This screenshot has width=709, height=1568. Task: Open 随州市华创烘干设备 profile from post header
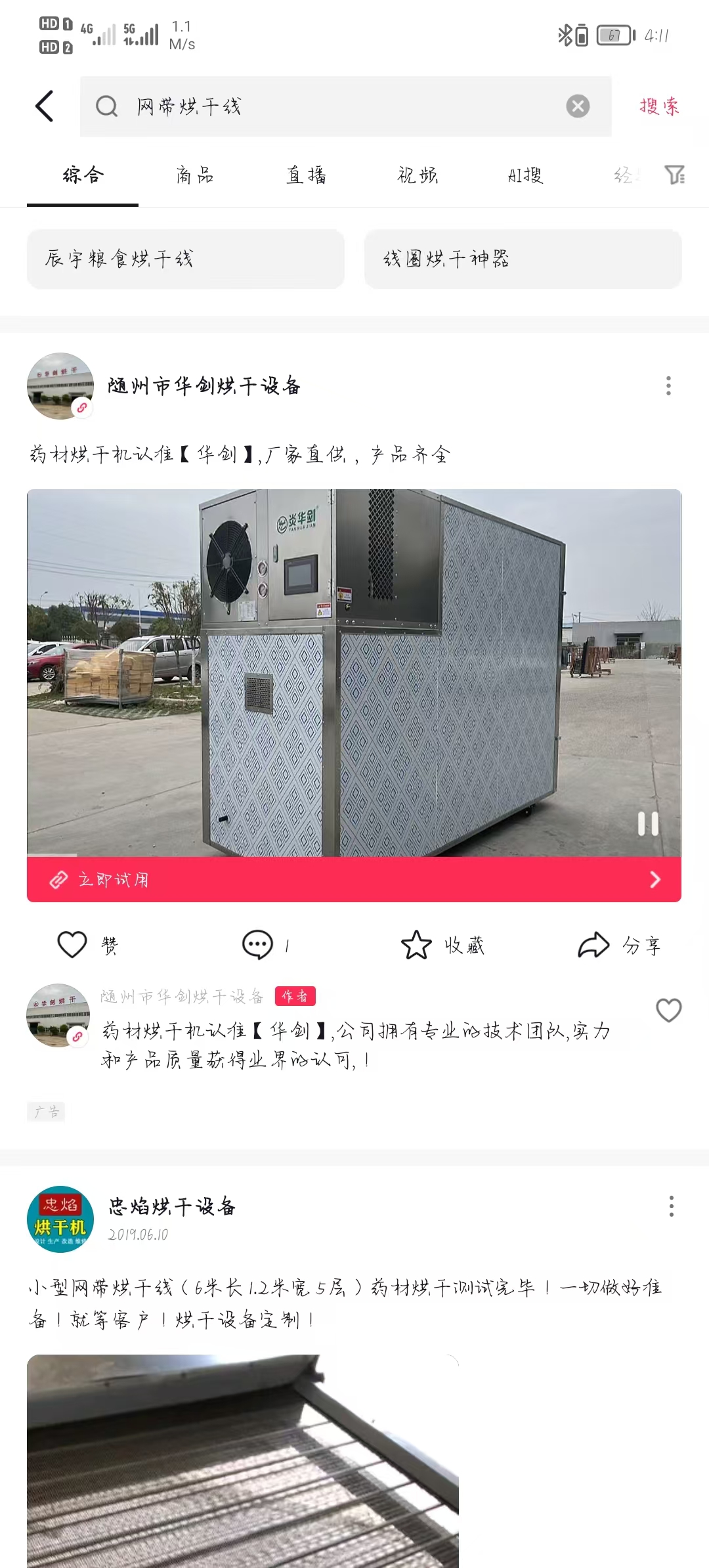tap(204, 386)
